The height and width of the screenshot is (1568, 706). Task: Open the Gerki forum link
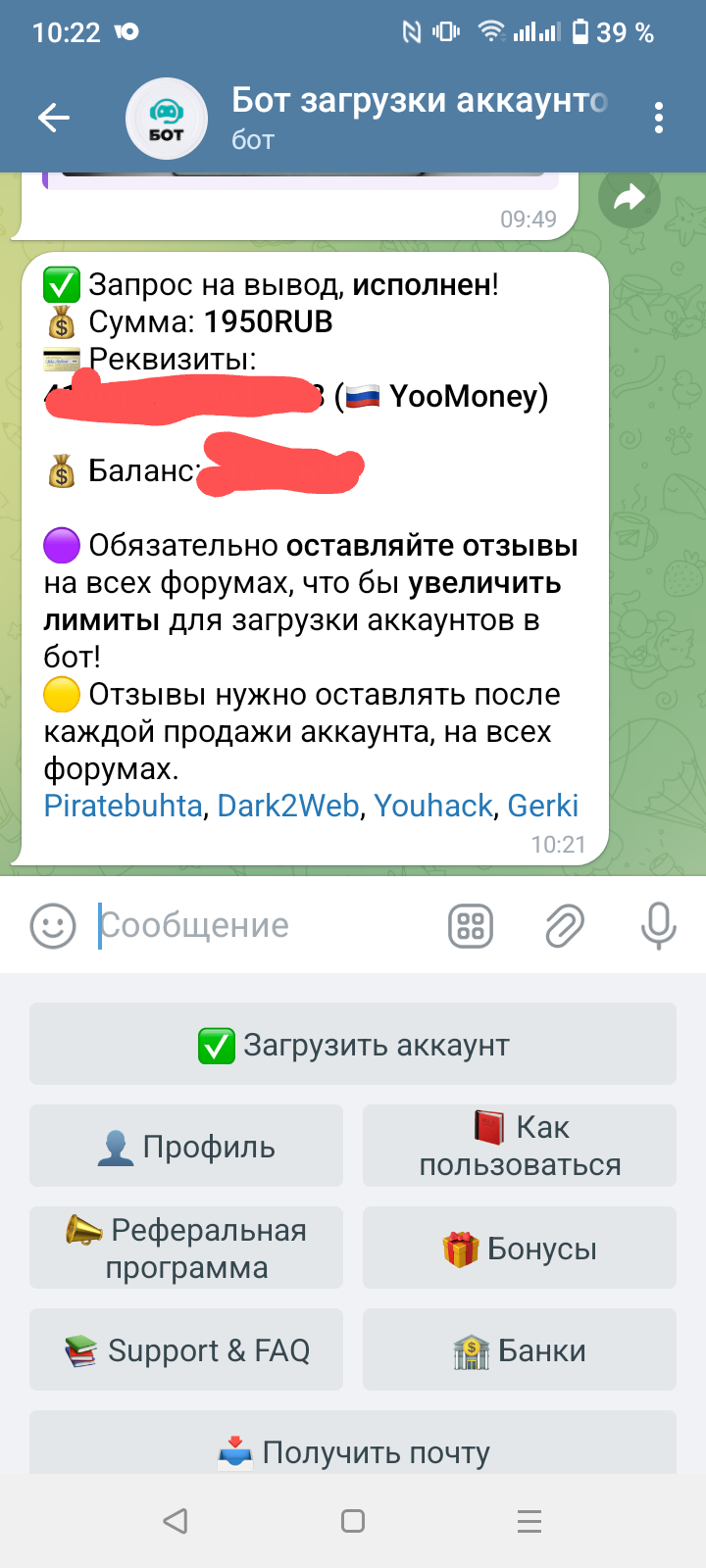(x=543, y=806)
